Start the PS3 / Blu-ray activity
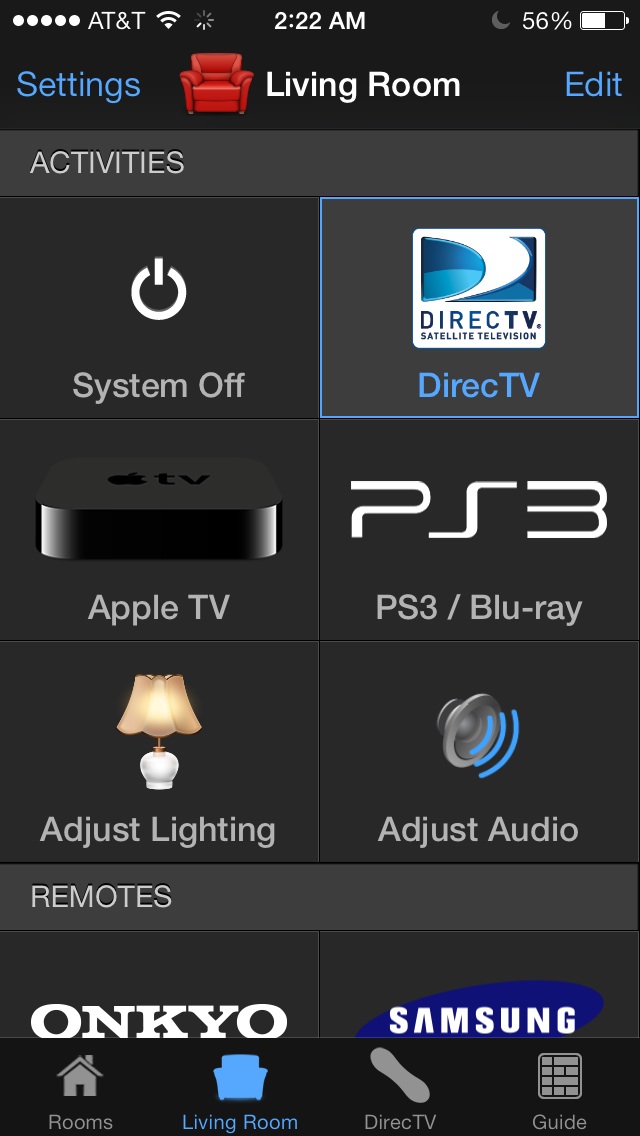This screenshot has height=1136, width=640. coord(479,530)
